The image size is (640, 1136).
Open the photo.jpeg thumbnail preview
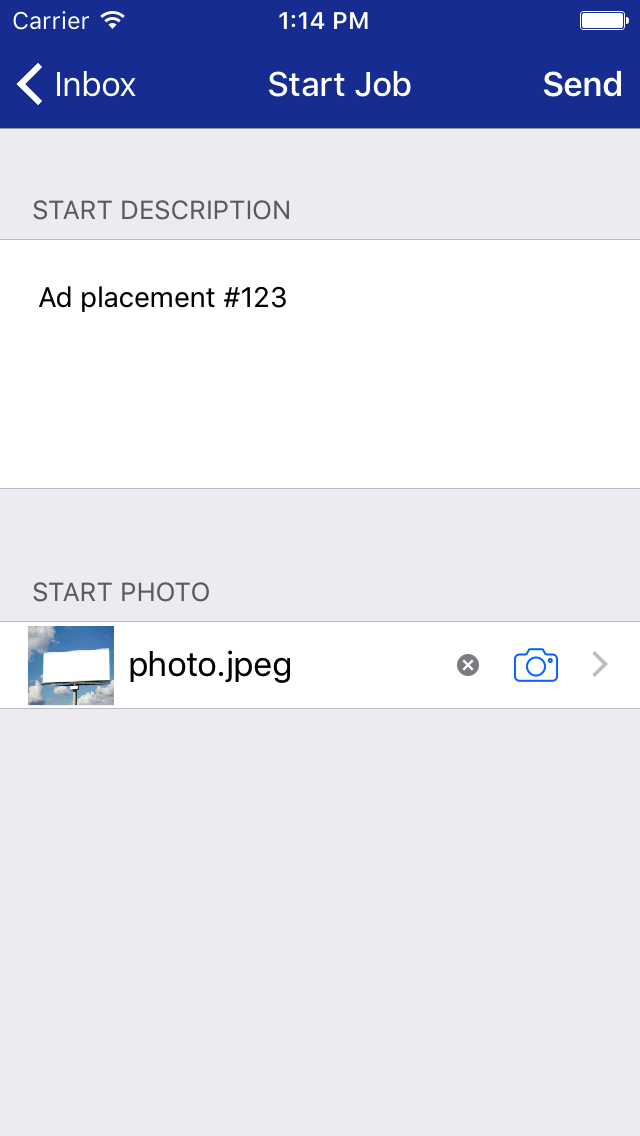point(71,665)
